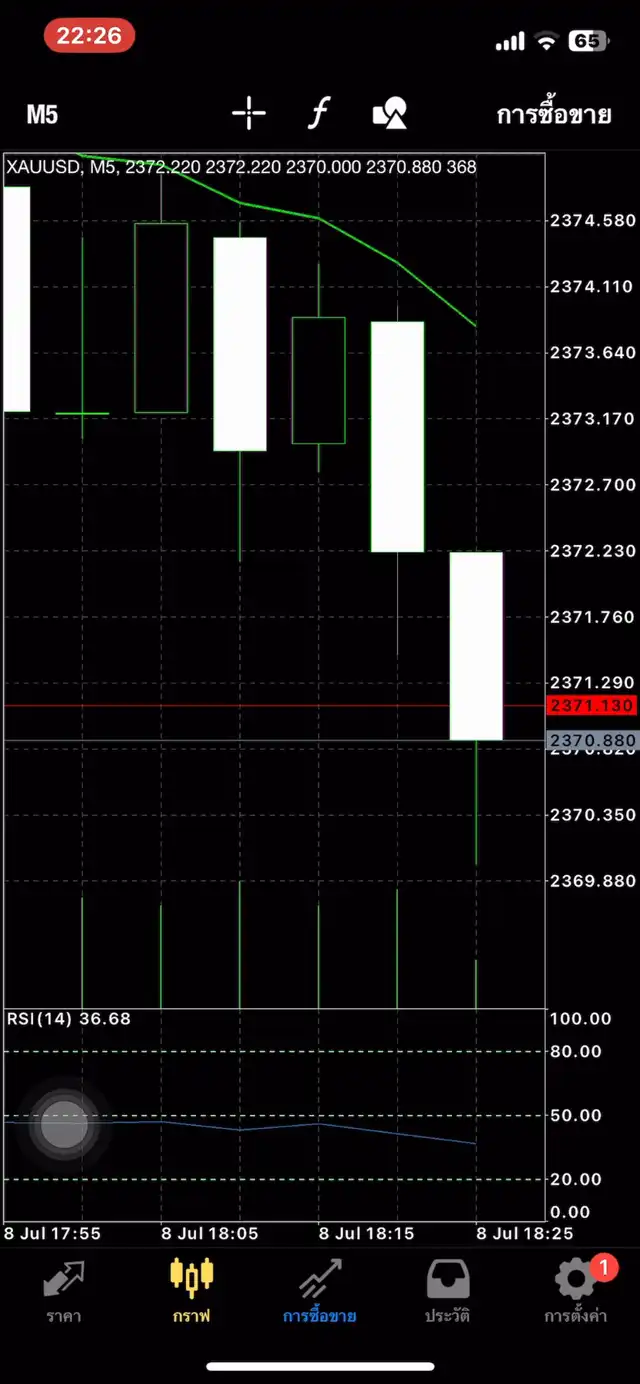Switch to the quotes tab (ราคา)
Viewport: 640px width, 1384px height.
(63, 1291)
